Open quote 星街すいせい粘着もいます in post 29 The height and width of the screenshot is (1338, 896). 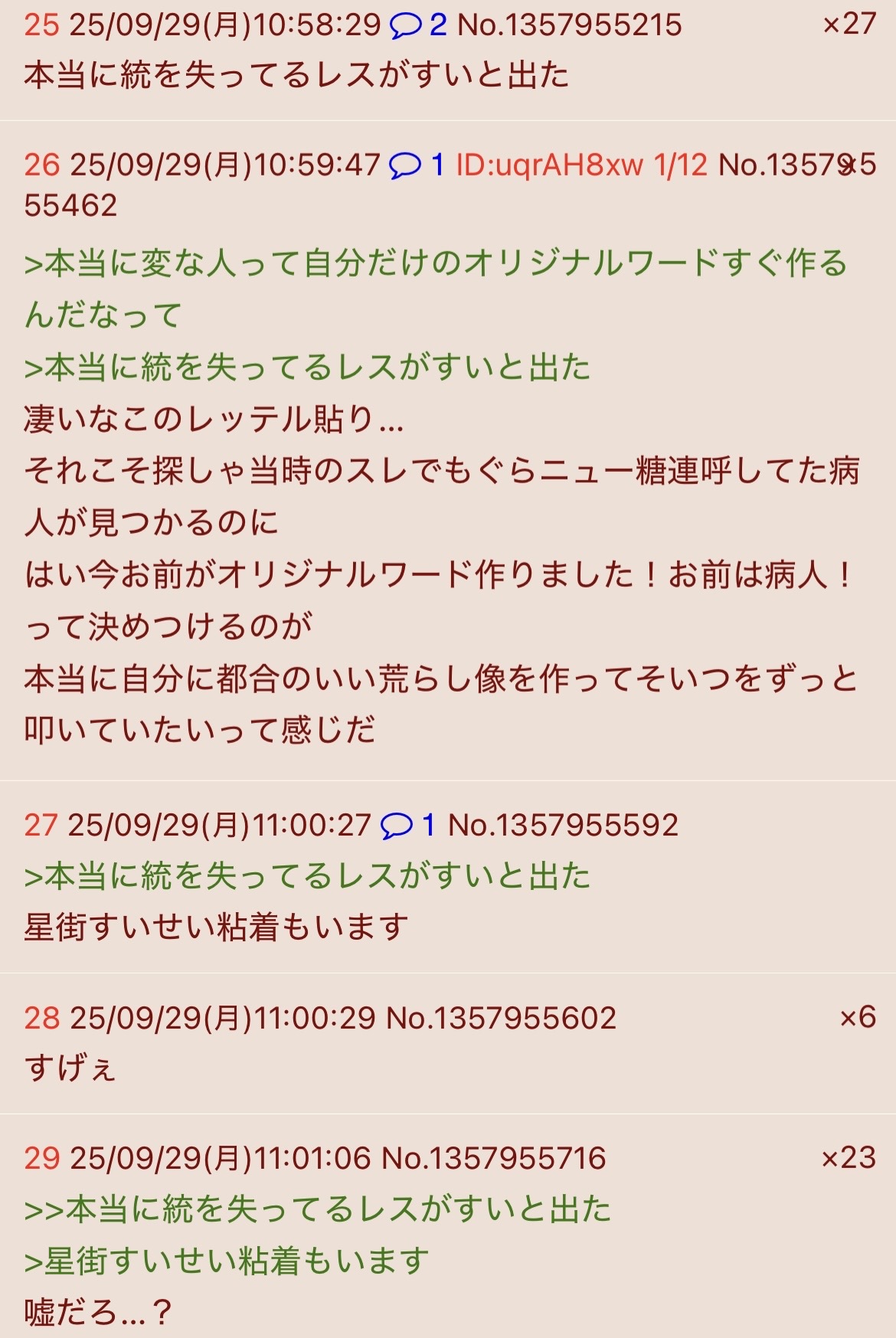tap(226, 1261)
